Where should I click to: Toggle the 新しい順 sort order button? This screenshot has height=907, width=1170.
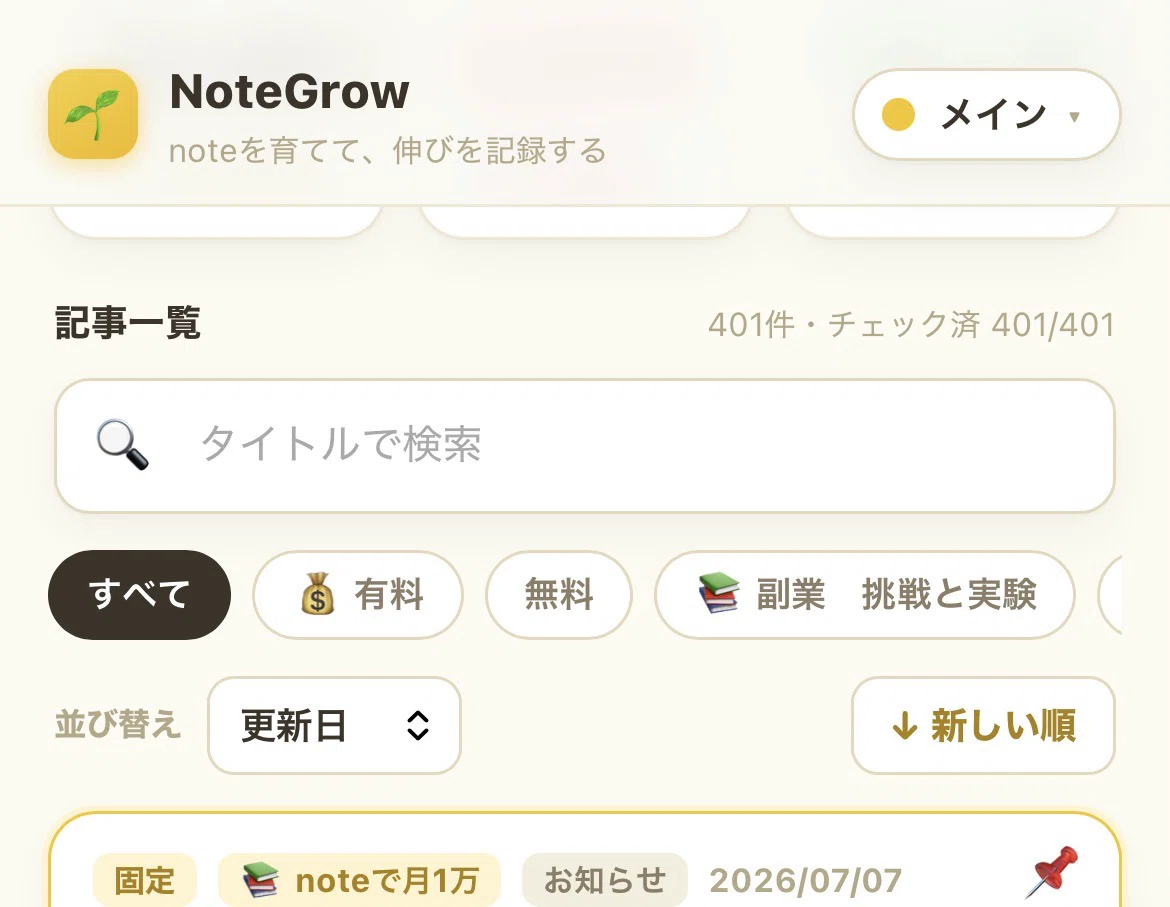(x=983, y=725)
